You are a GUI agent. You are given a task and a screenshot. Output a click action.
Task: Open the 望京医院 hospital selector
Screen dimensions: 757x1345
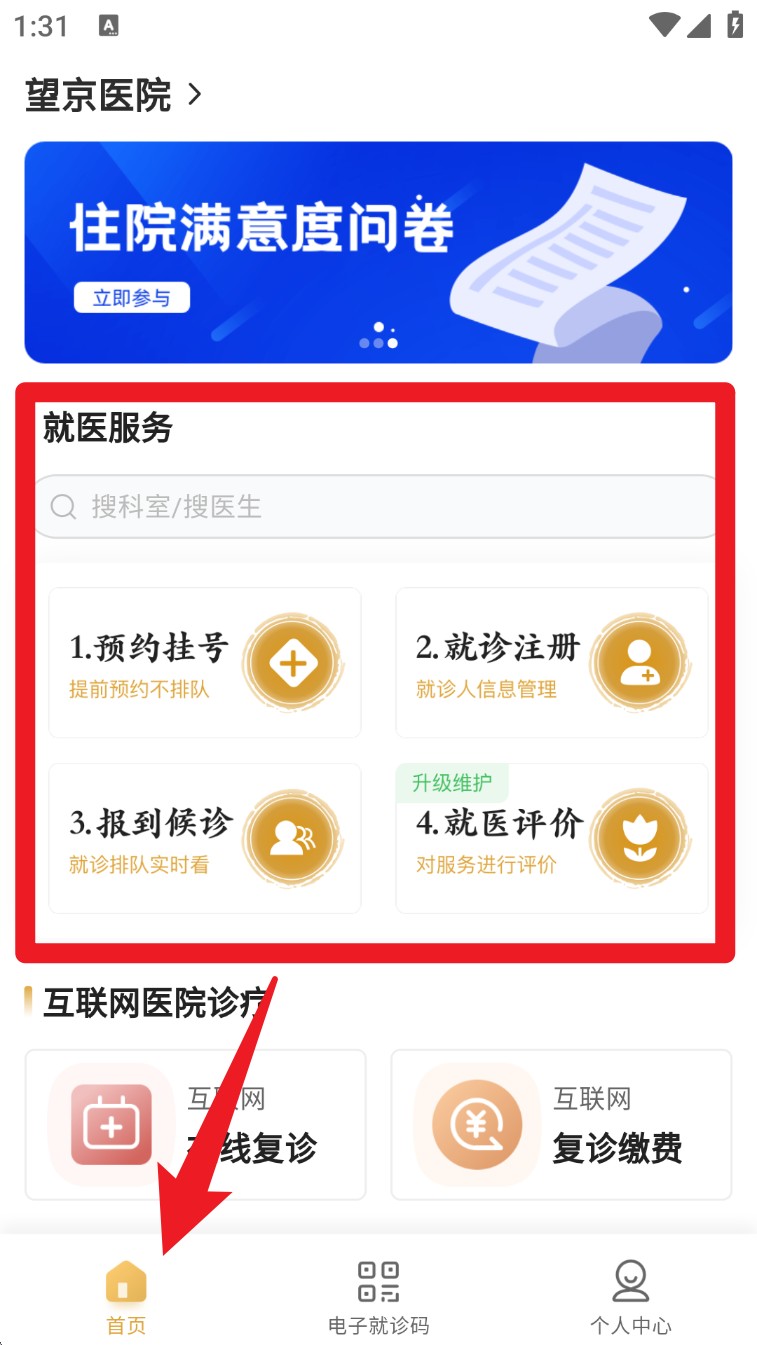pos(113,96)
